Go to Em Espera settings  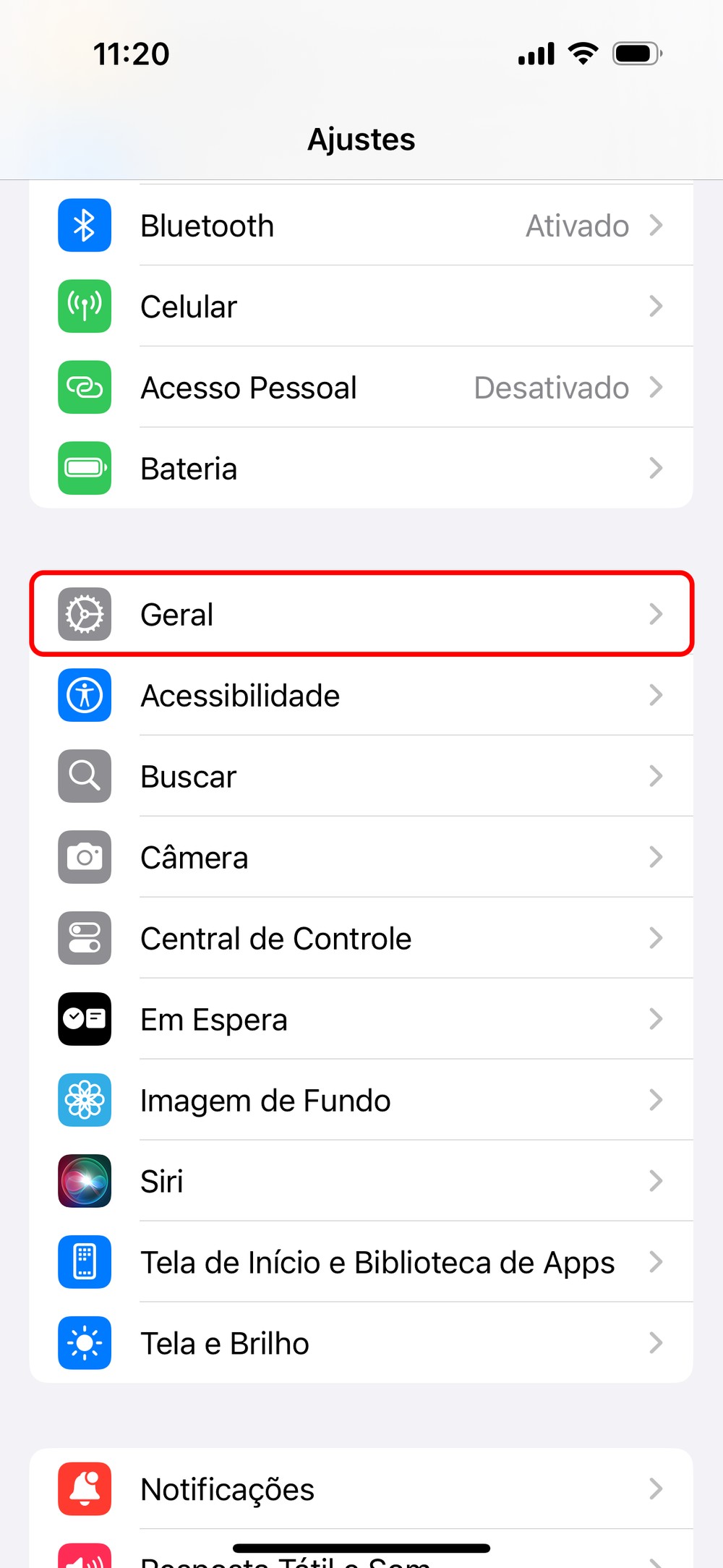pos(361,1020)
